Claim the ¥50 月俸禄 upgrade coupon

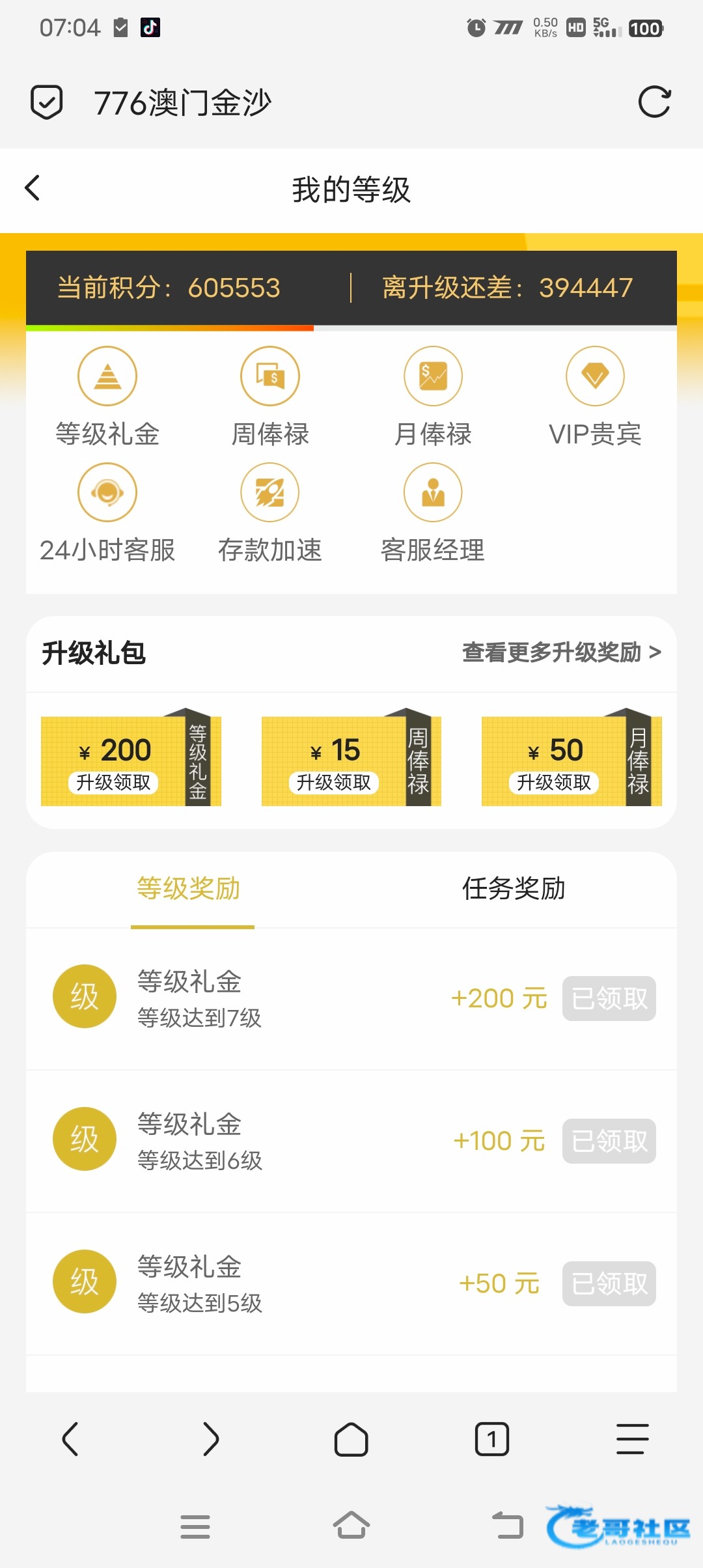coord(554,782)
